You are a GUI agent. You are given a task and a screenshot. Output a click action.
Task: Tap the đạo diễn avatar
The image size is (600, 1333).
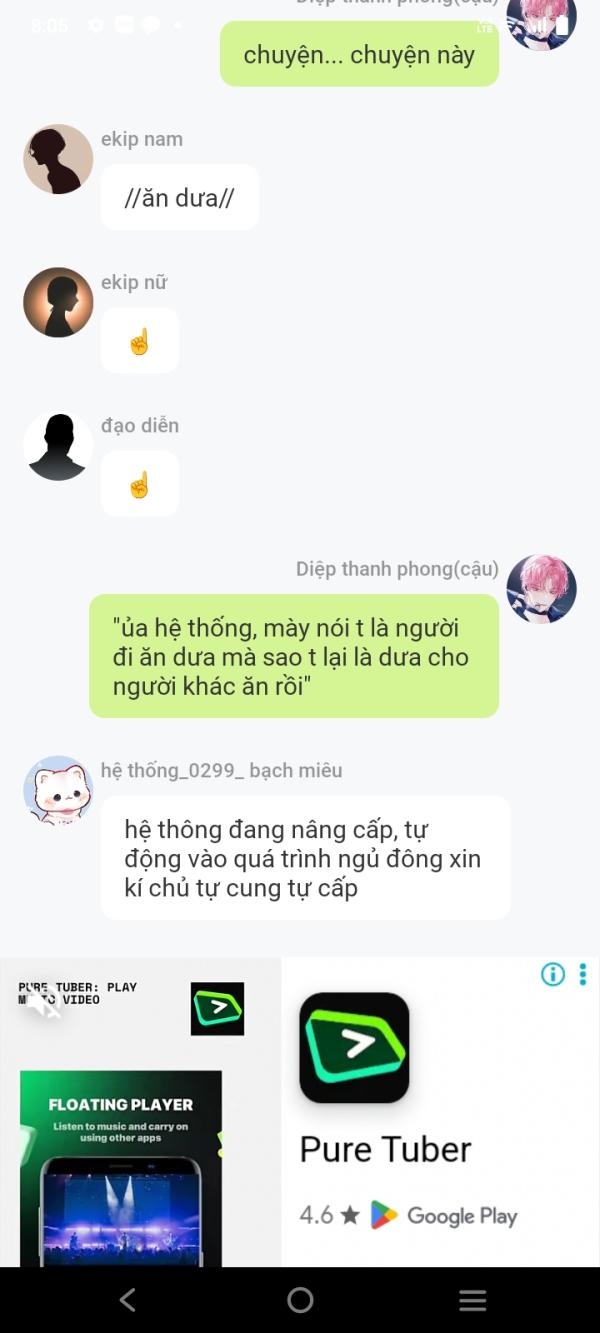tap(58, 445)
